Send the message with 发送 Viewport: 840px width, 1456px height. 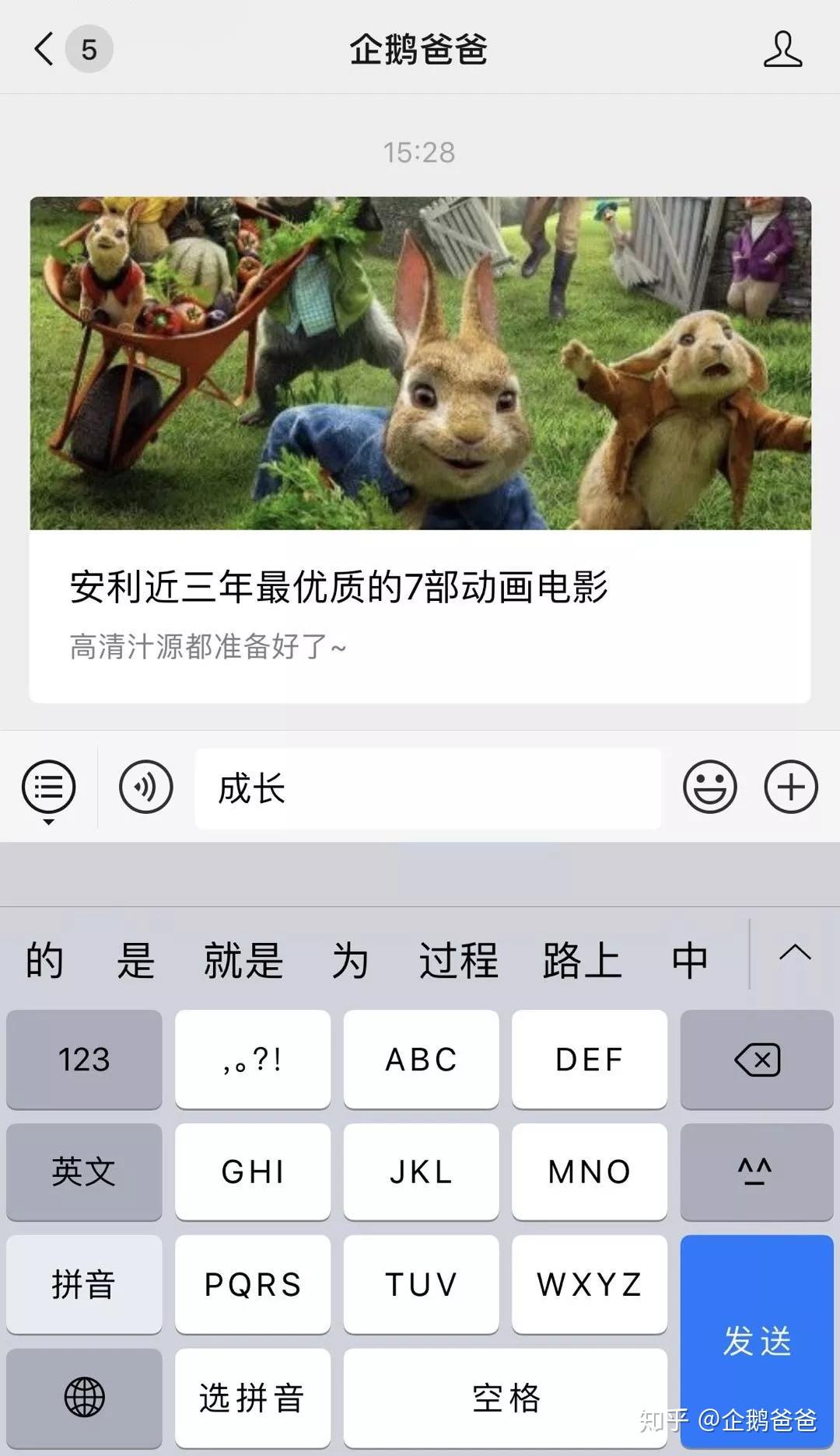pos(756,1341)
